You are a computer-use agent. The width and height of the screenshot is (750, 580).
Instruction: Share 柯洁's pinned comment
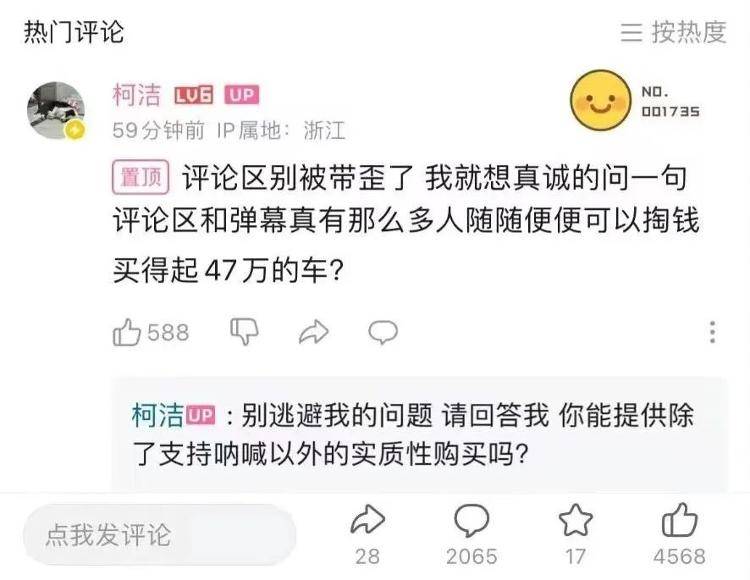point(314,332)
